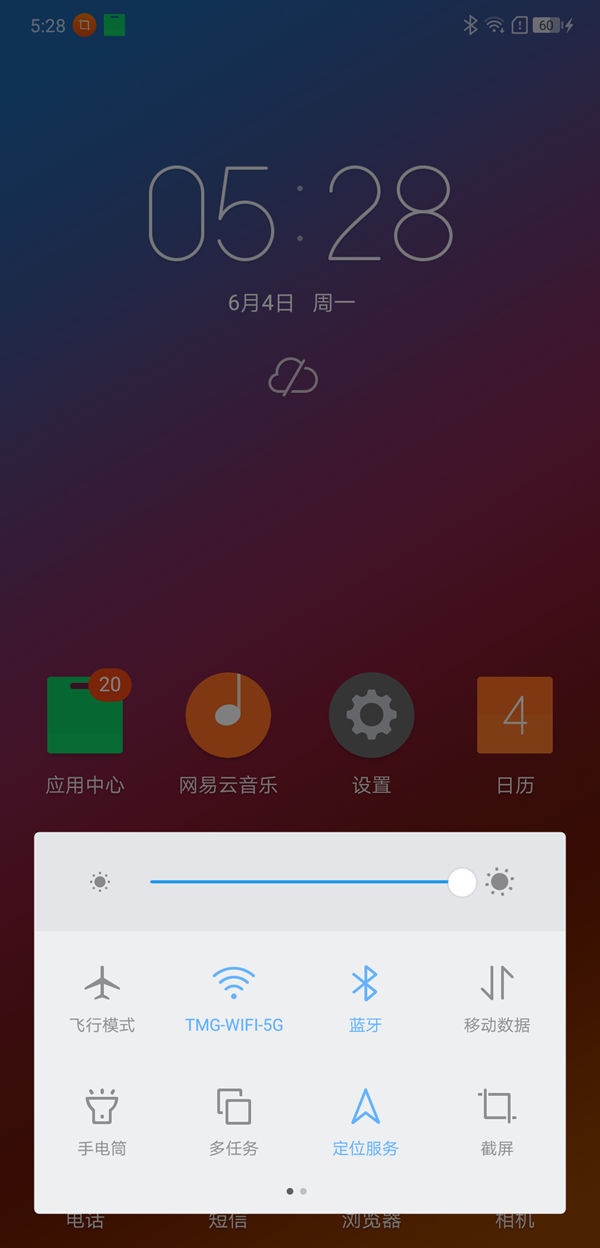600x1248 pixels.
Task: Turn off location services (定位服务)
Action: (365, 1108)
